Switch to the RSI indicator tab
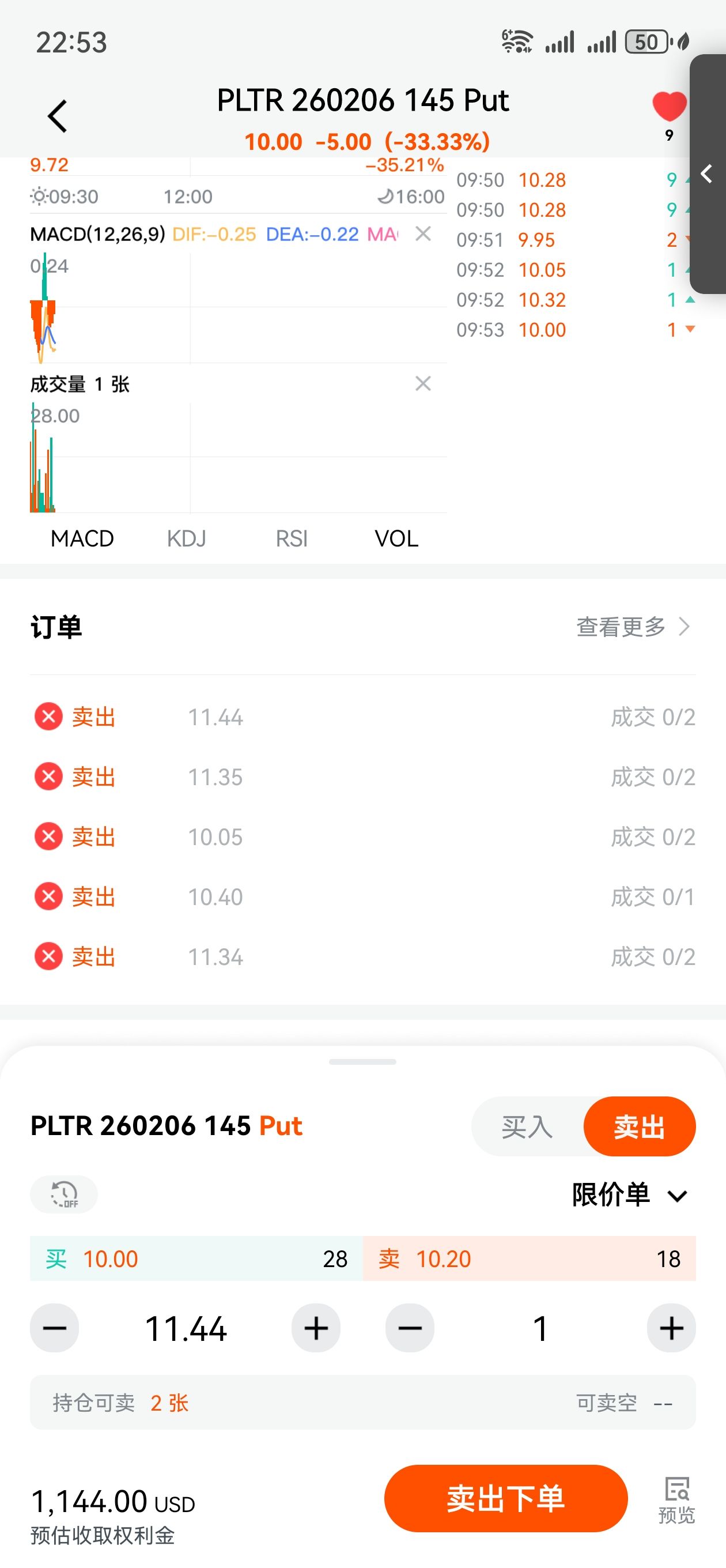Screen dimensions: 726x1568 tap(292, 538)
